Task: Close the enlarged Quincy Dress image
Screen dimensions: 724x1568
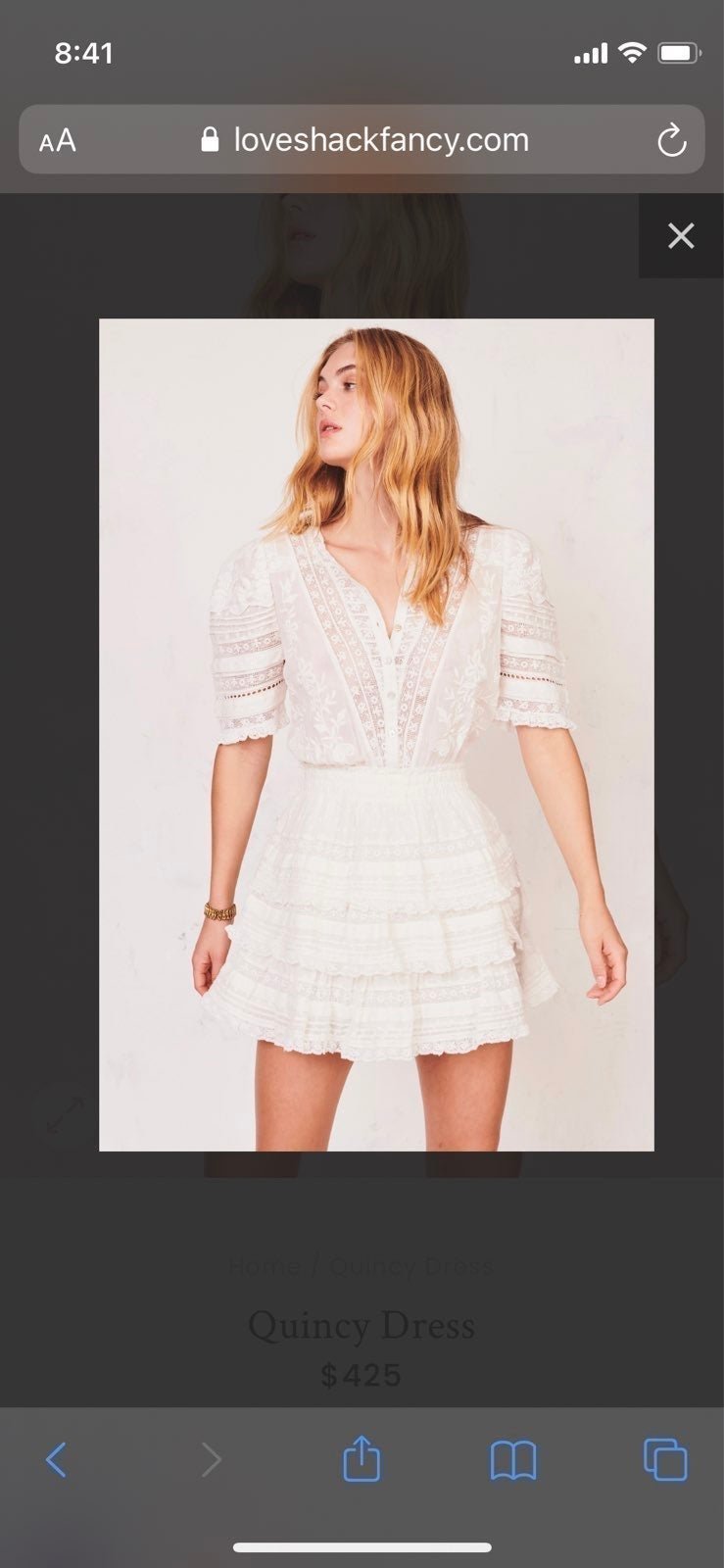Action: tap(681, 235)
